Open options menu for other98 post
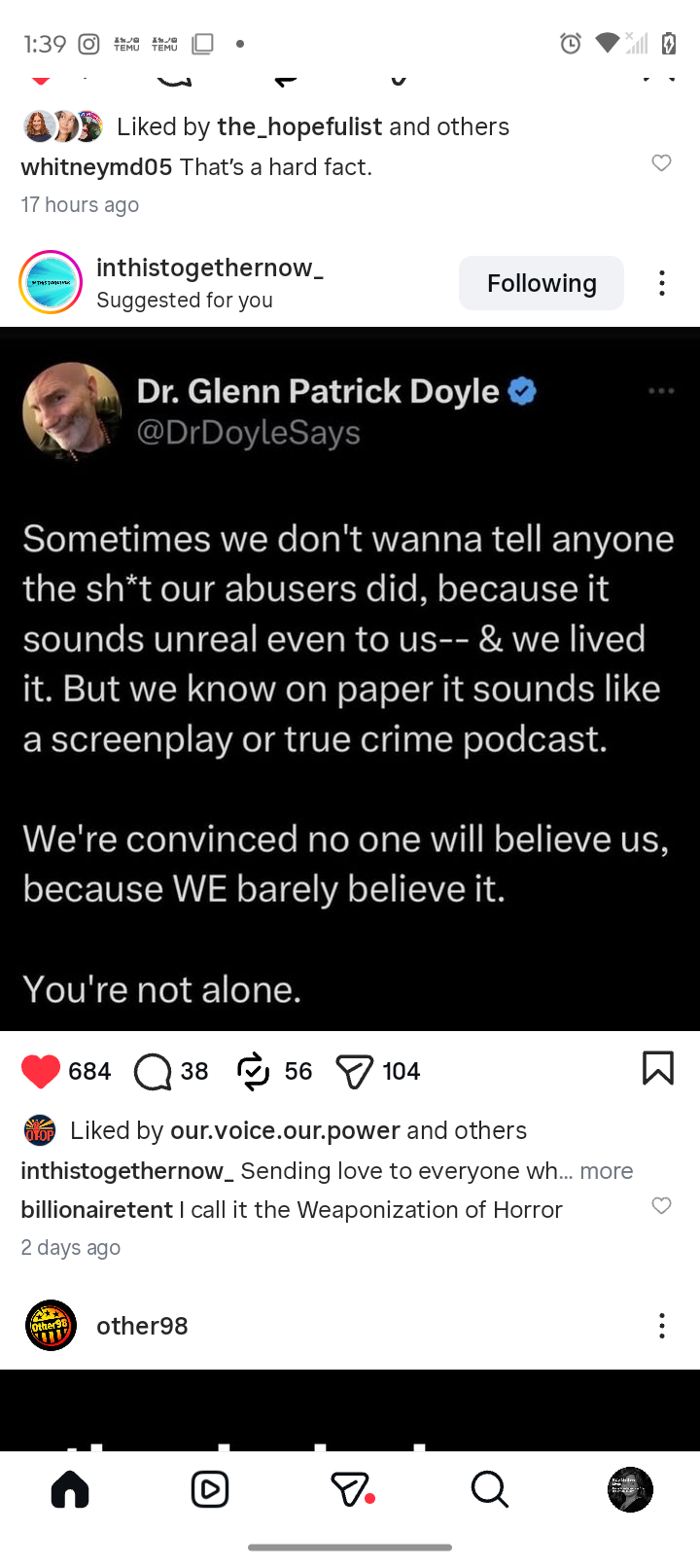700x1568 pixels. coord(661,1326)
